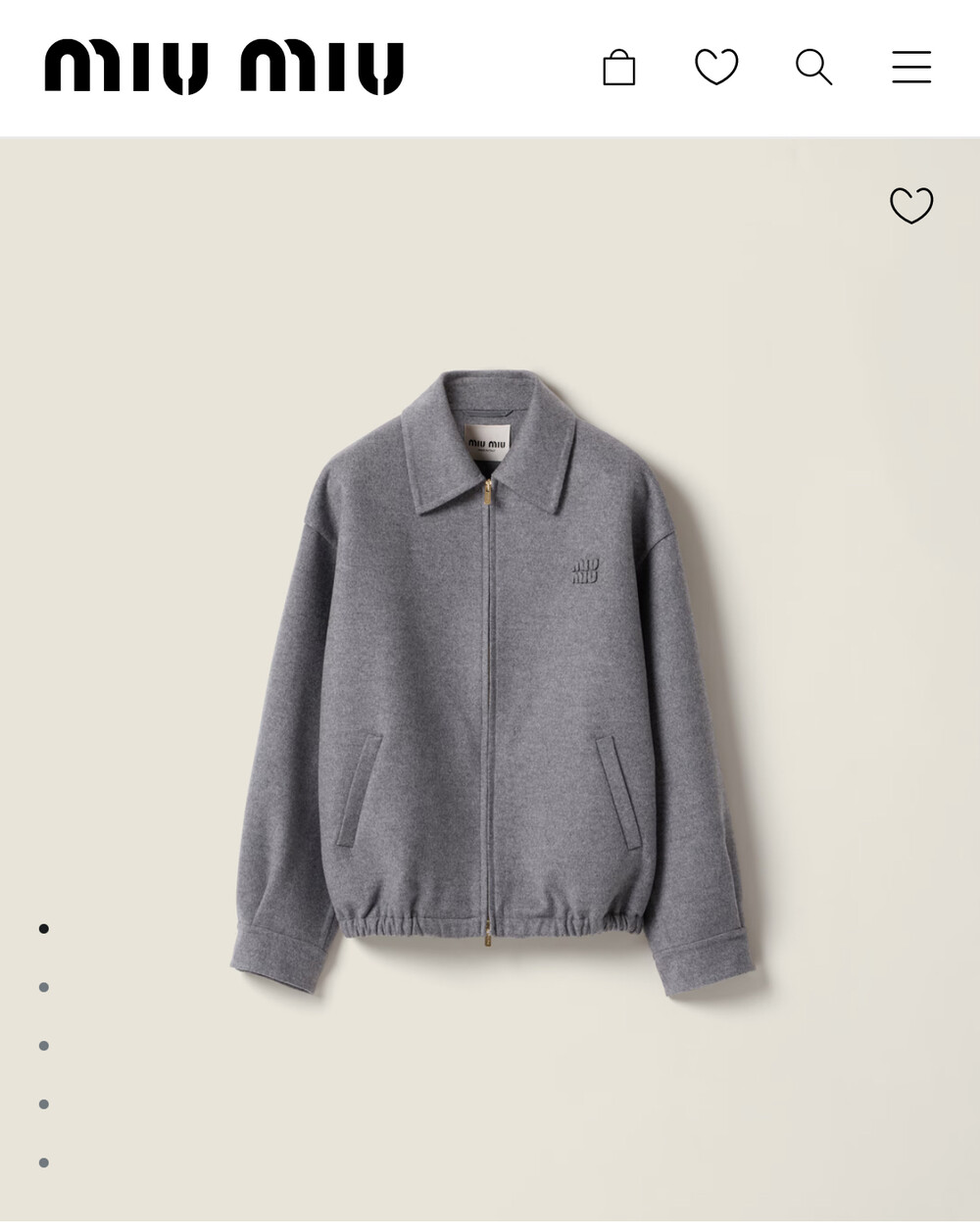Jump to the second image dot
The height and width of the screenshot is (1227, 980).
(x=44, y=987)
